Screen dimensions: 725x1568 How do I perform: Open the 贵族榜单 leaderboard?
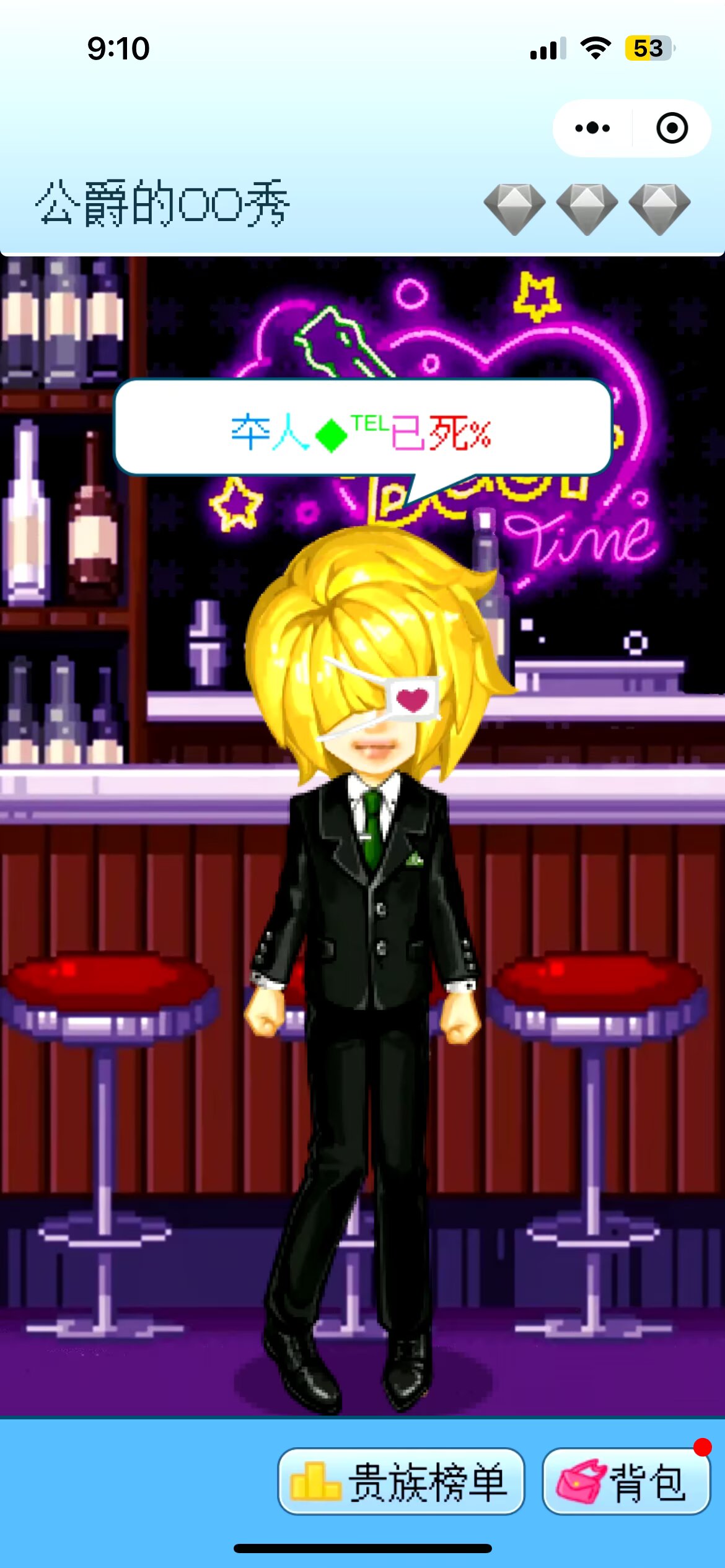[402, 1482]
